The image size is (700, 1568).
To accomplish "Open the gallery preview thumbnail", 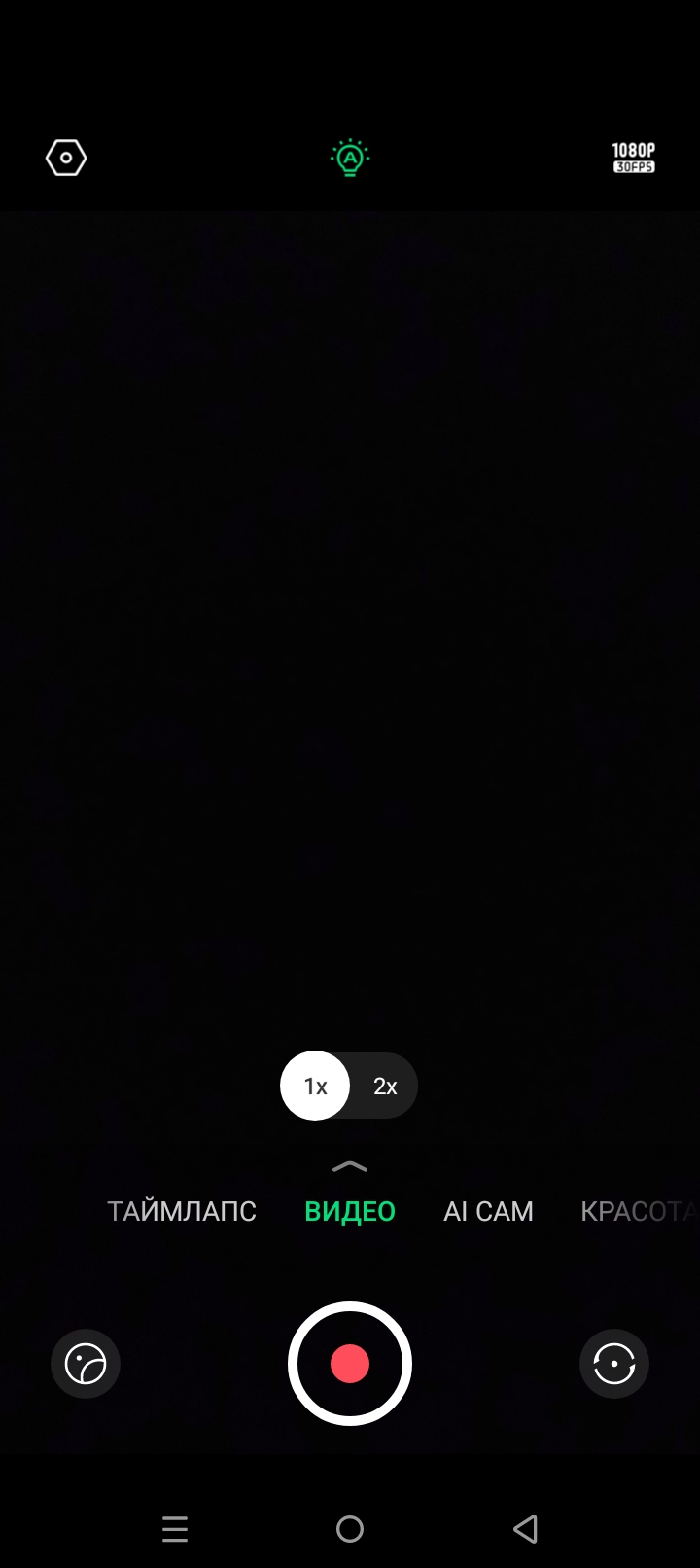I will [86, 1364].
